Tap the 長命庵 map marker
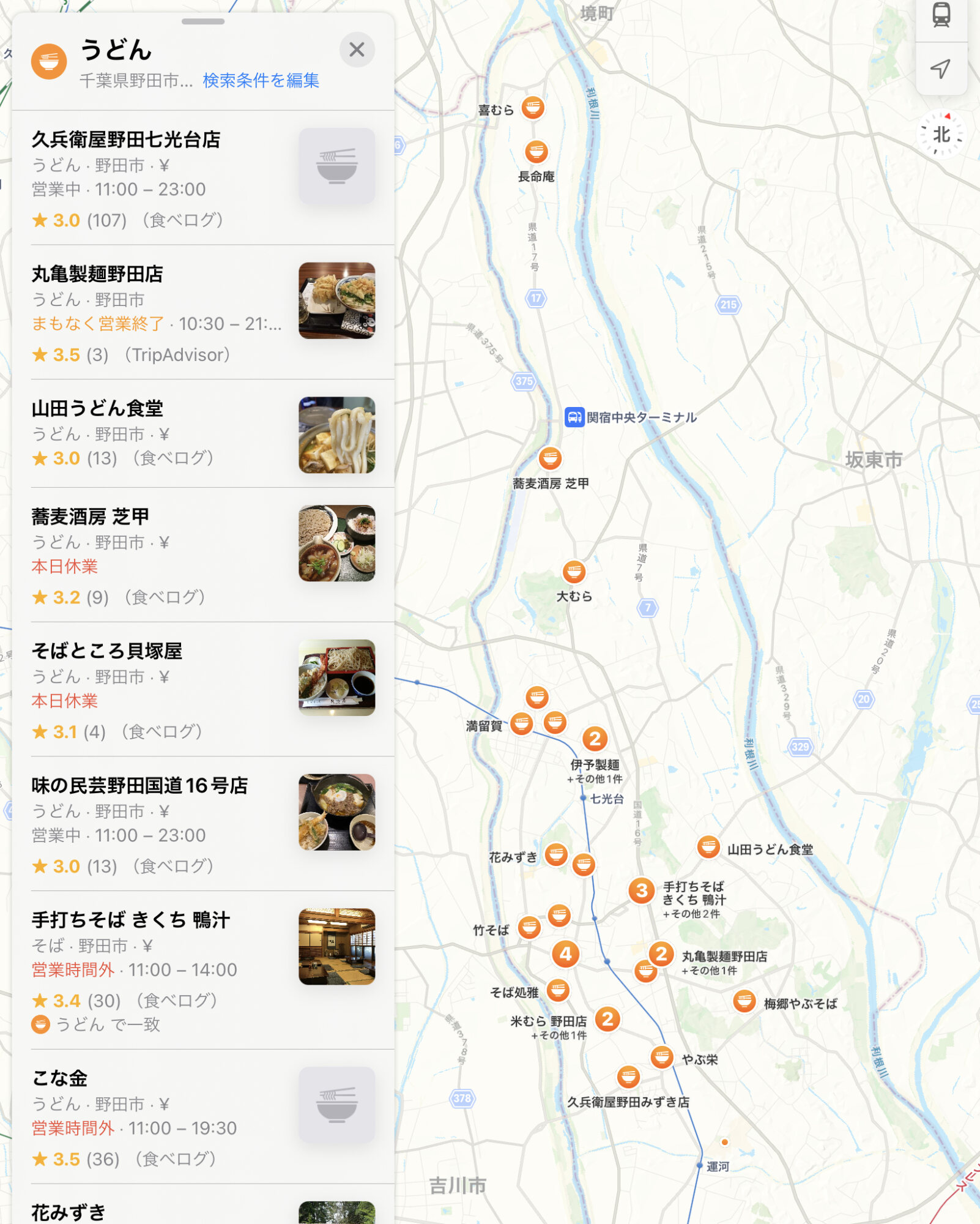 click(x=536, y=151)
